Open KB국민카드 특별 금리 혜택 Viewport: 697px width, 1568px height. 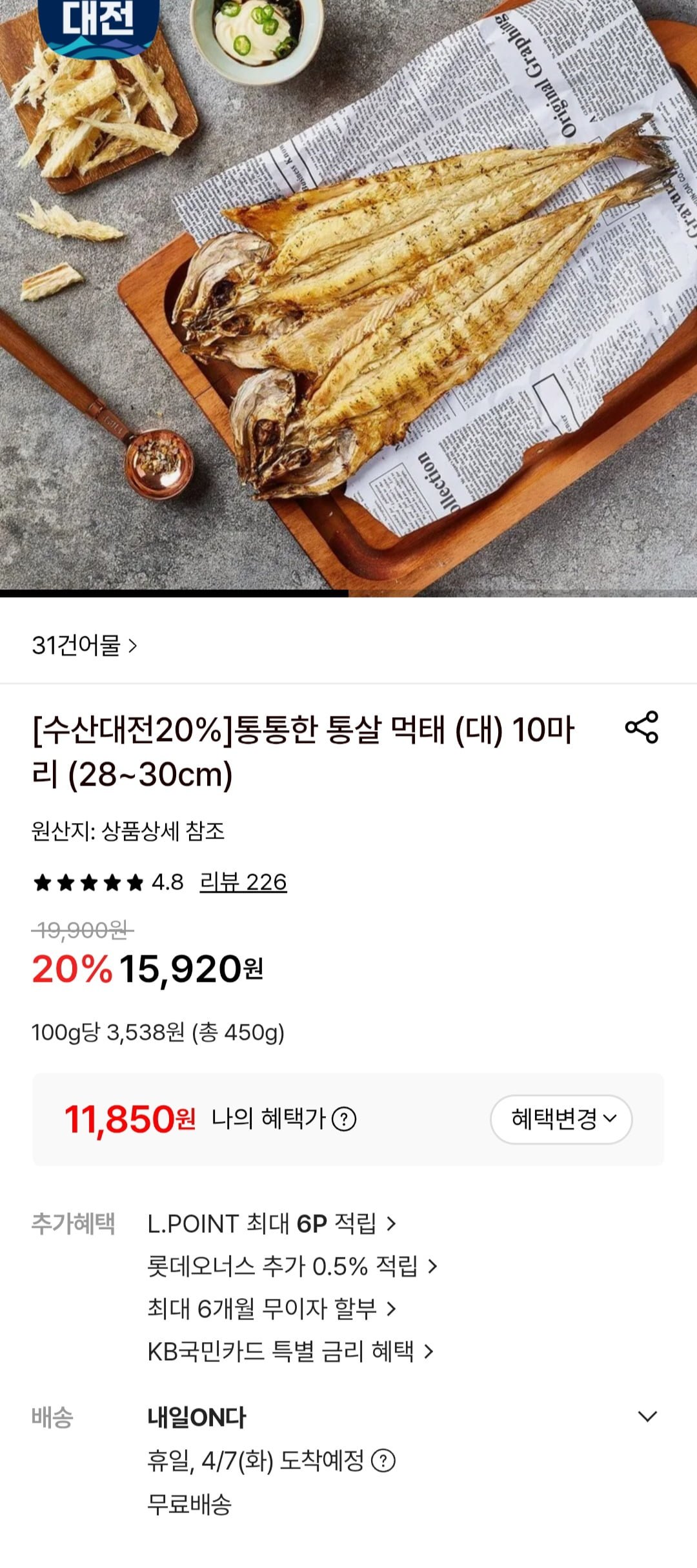pyautogui.click(x=290, y=1351)
